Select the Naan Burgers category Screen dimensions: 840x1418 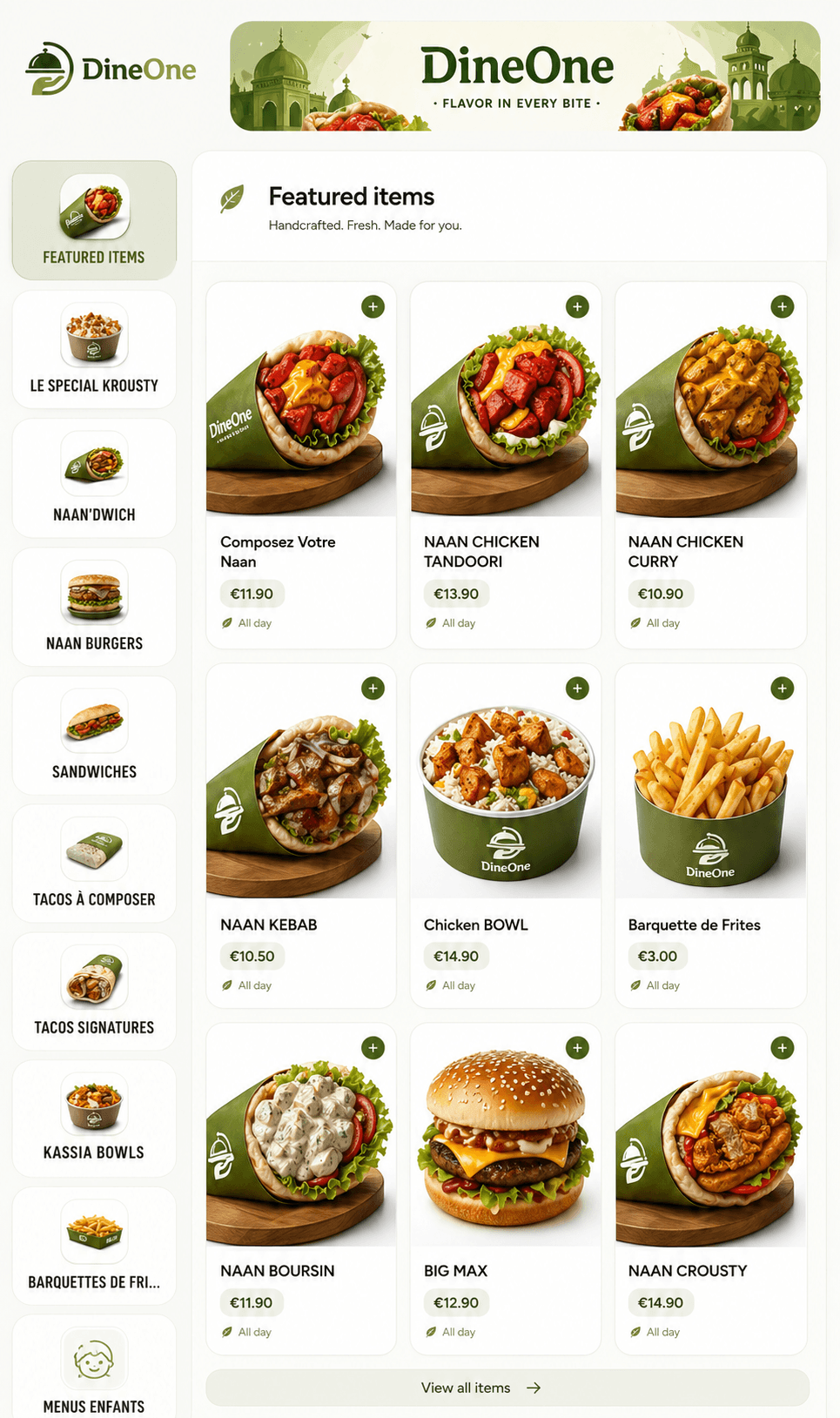(94, 607)
